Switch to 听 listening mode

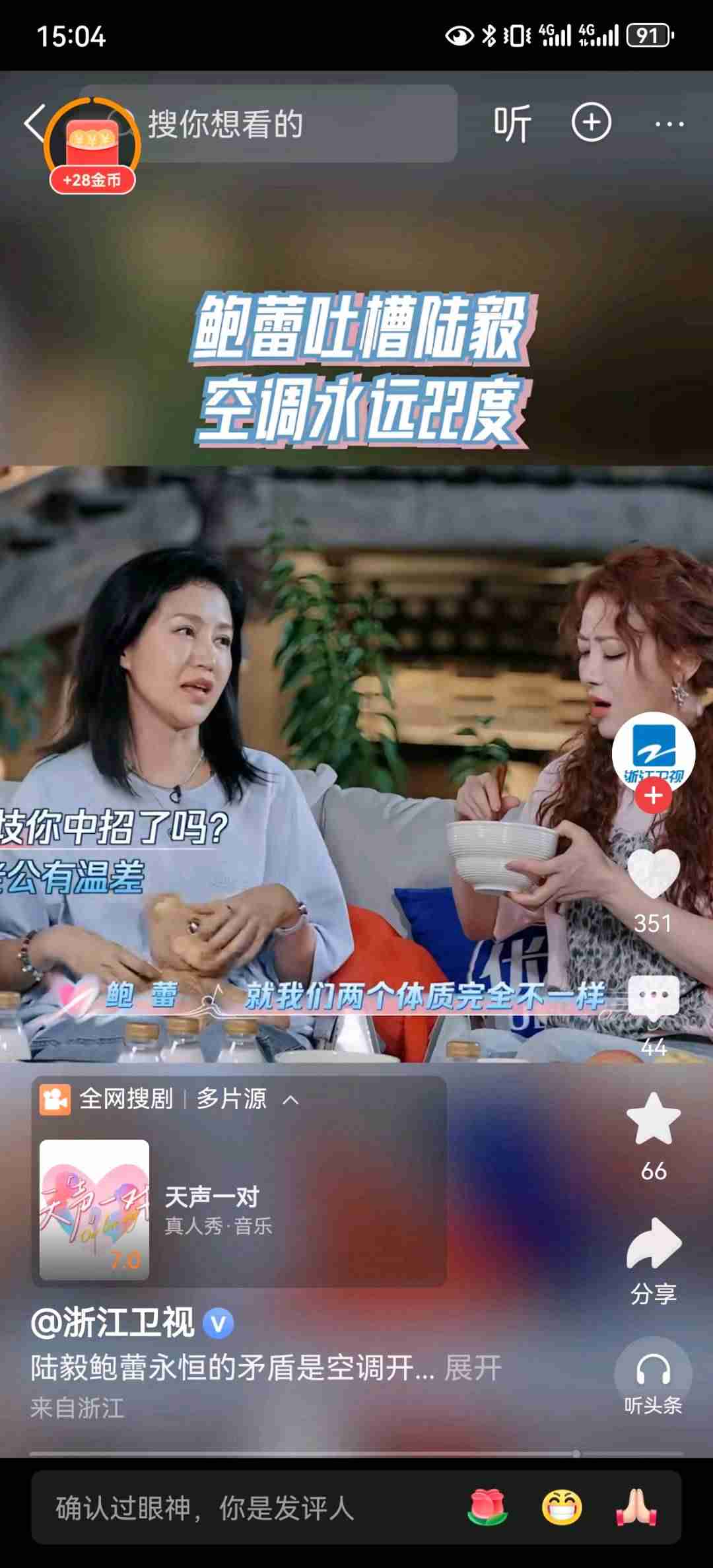tap(512, 123)
